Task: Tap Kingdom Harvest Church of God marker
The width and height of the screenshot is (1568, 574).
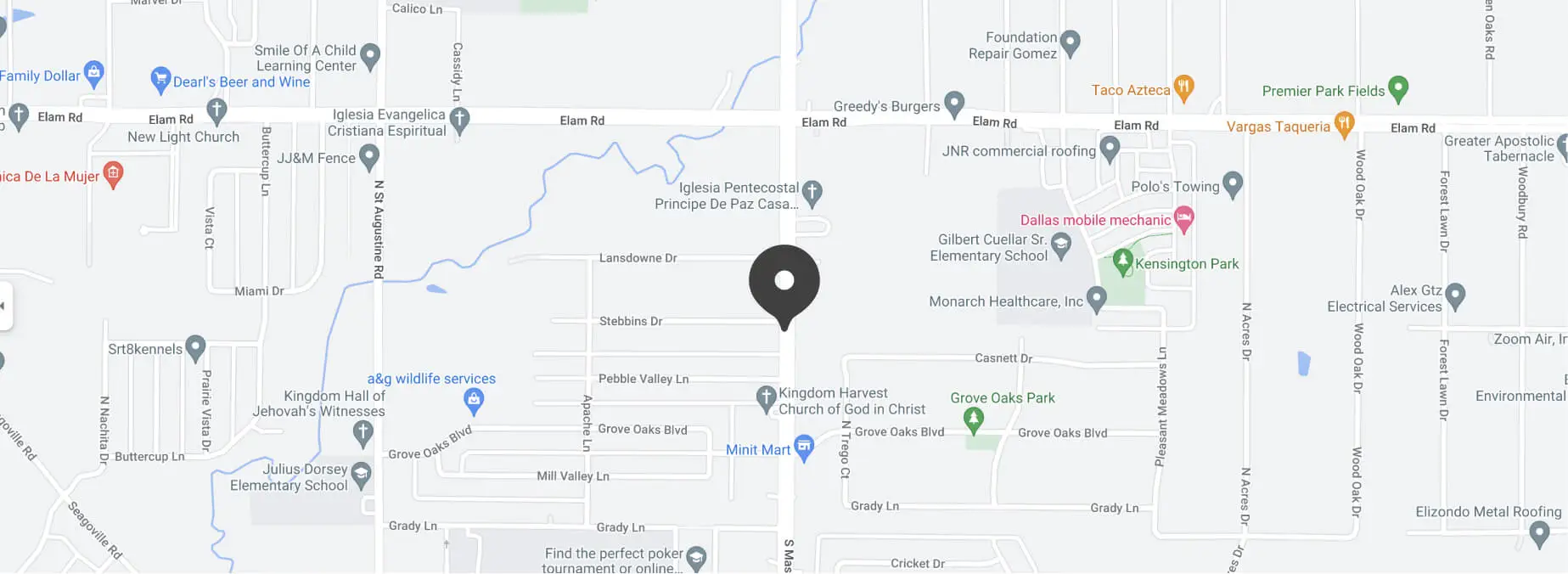Action: [x=766, y=397]
